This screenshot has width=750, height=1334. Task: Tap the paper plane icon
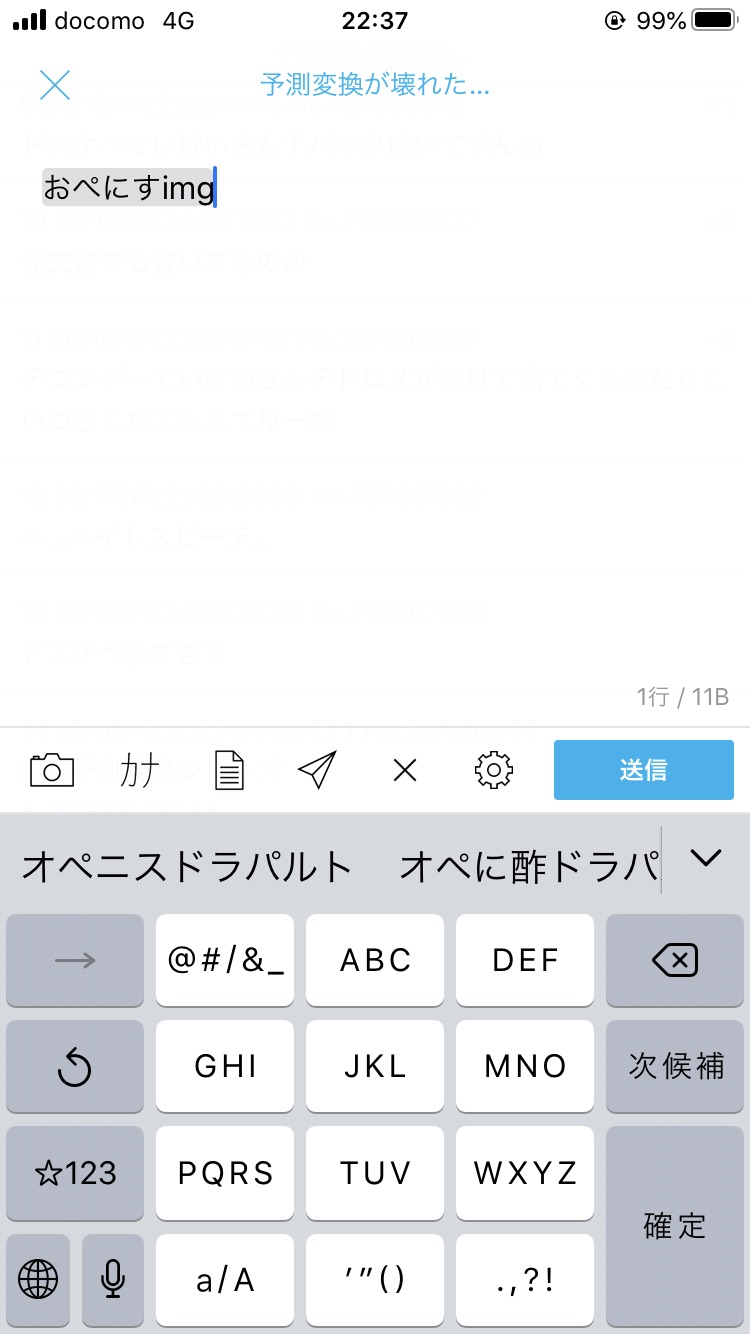(316, 770)
